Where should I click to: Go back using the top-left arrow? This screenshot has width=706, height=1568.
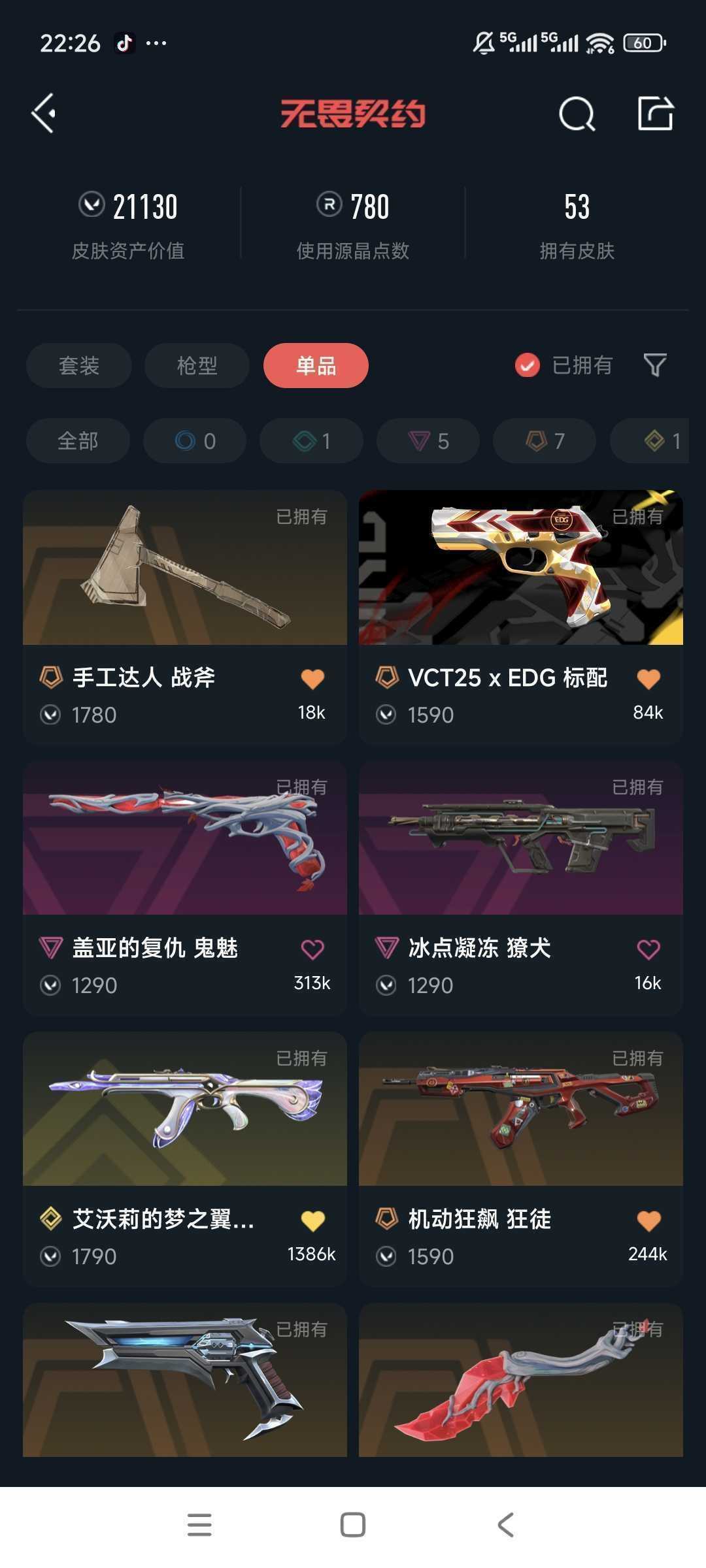[x=44, y=114]
